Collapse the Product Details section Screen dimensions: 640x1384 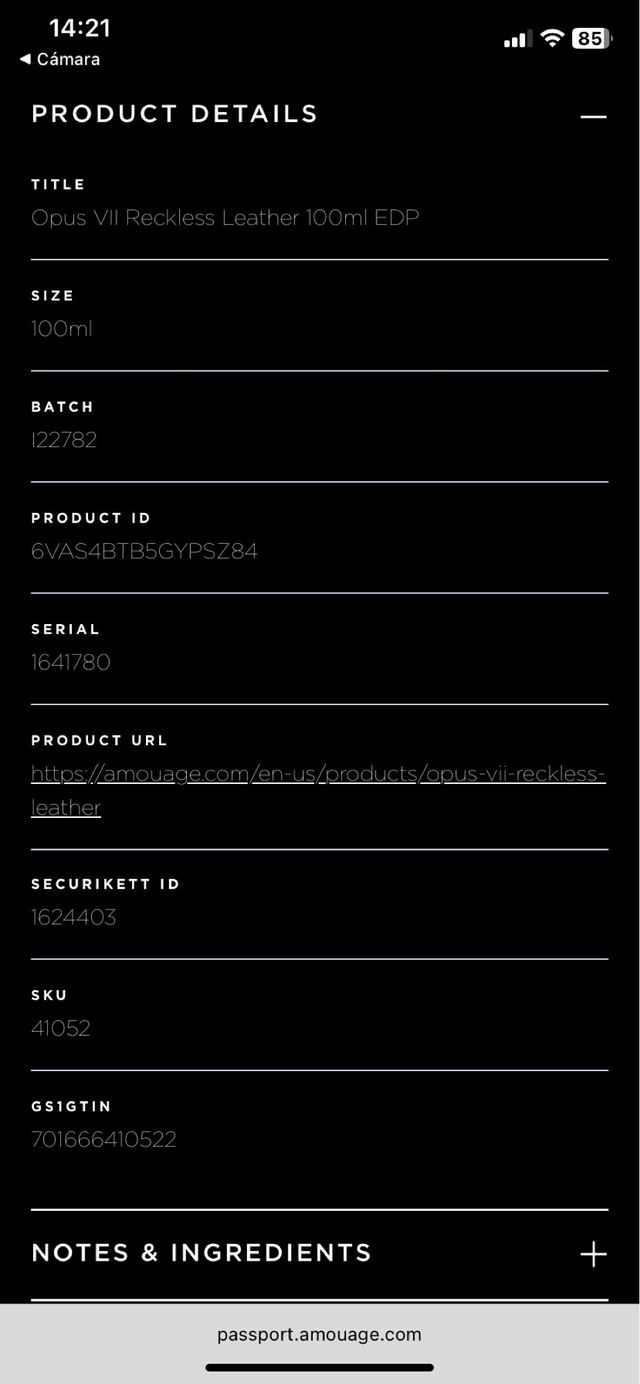coord(593,116)
